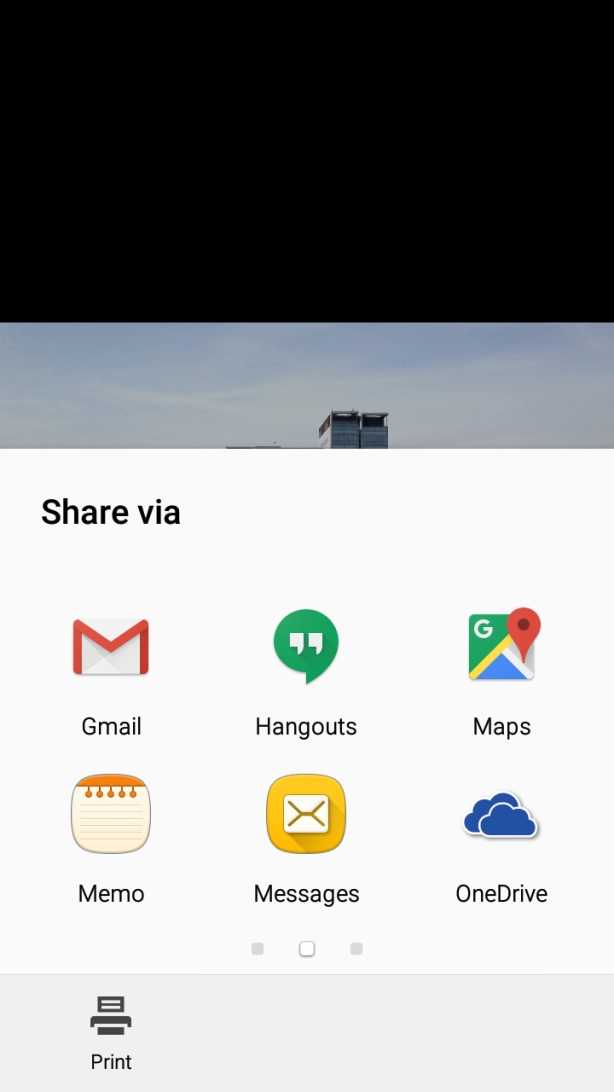Open the Print option

tap(111, 1030)
